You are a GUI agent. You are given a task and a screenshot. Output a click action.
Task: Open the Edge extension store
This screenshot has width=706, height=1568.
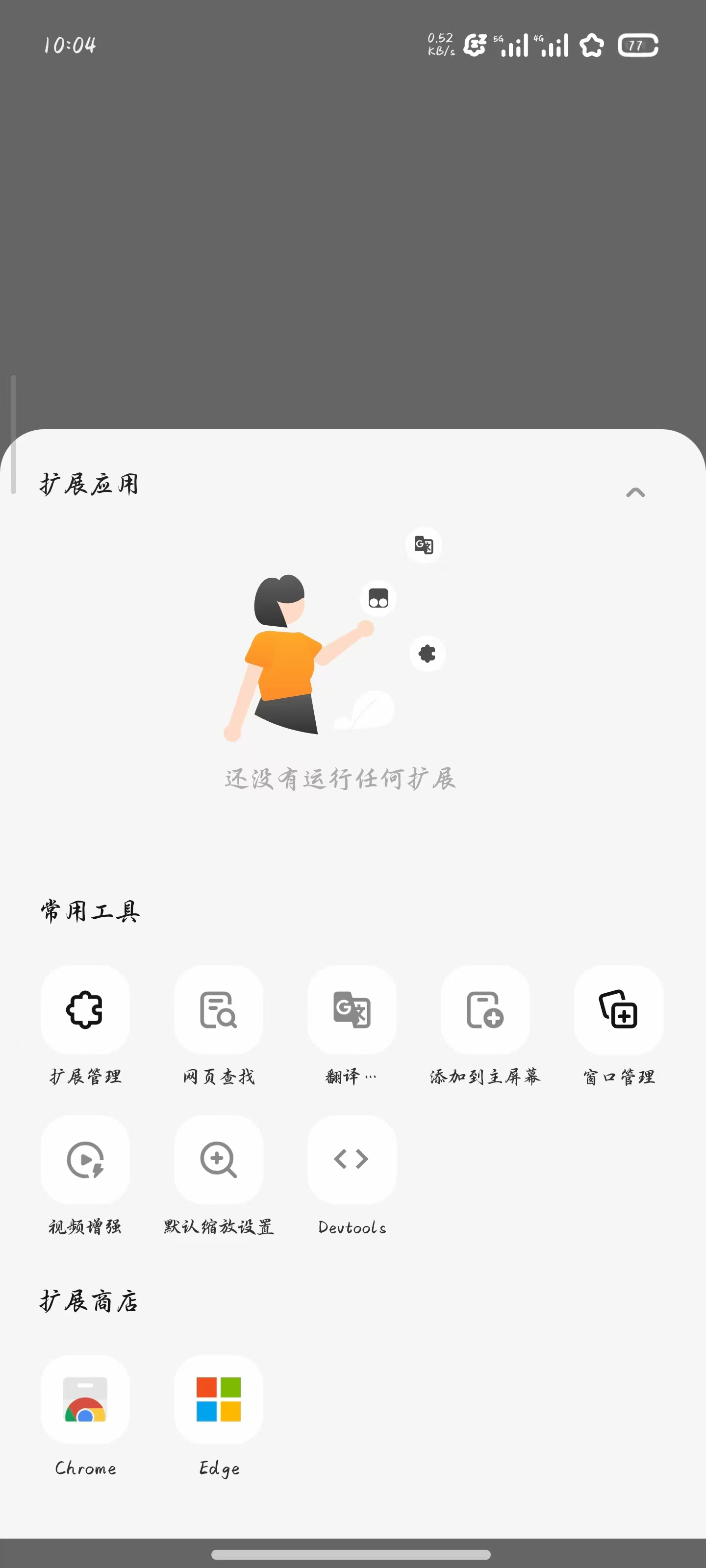[x=219, y=1399]
